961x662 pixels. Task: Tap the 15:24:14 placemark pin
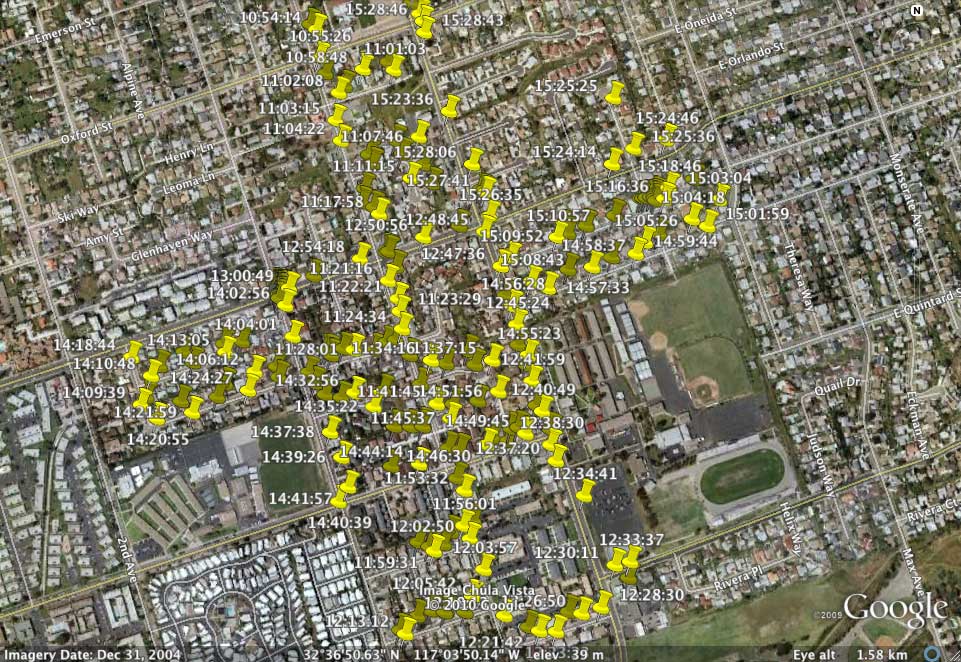(613, 158)
